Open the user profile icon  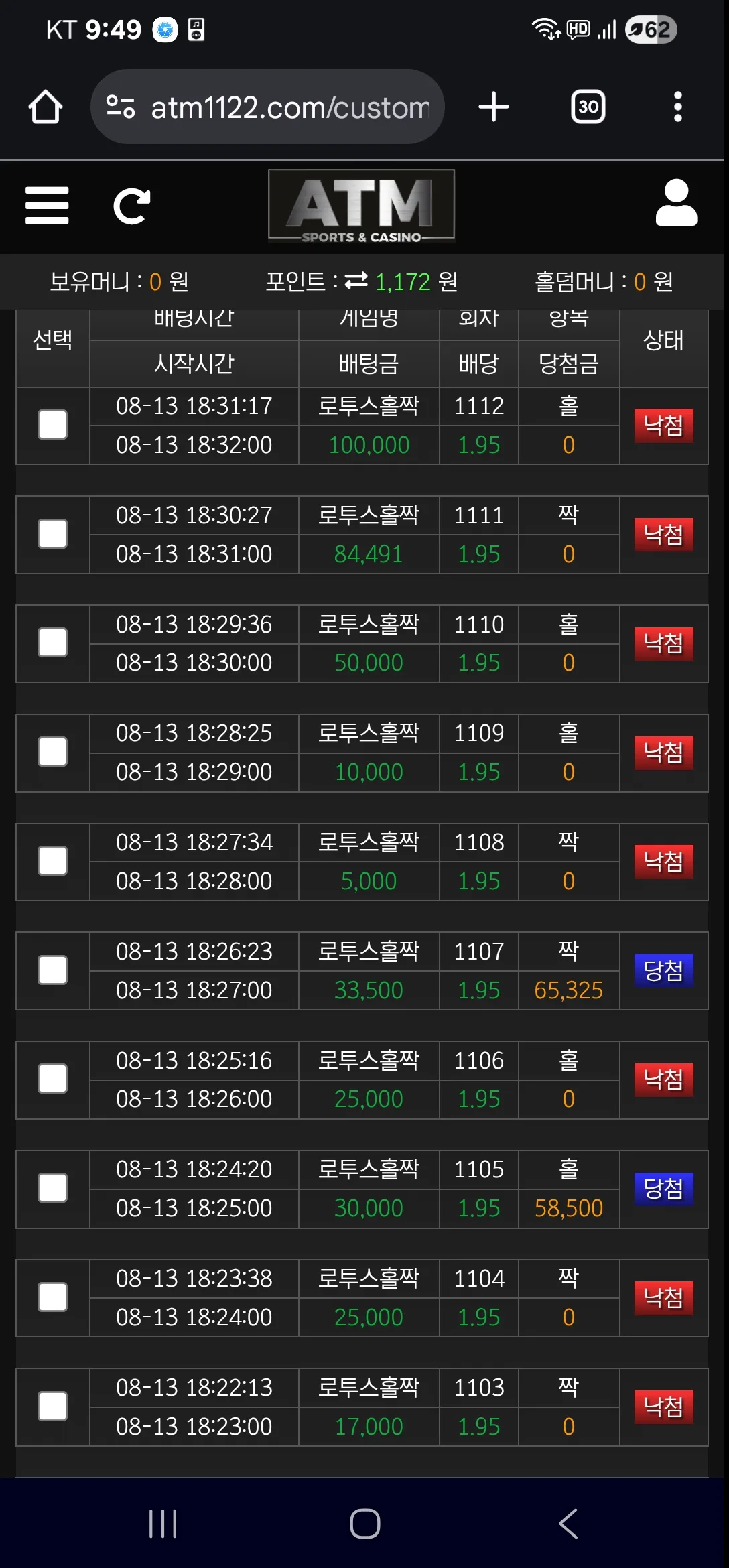(676, 202)
